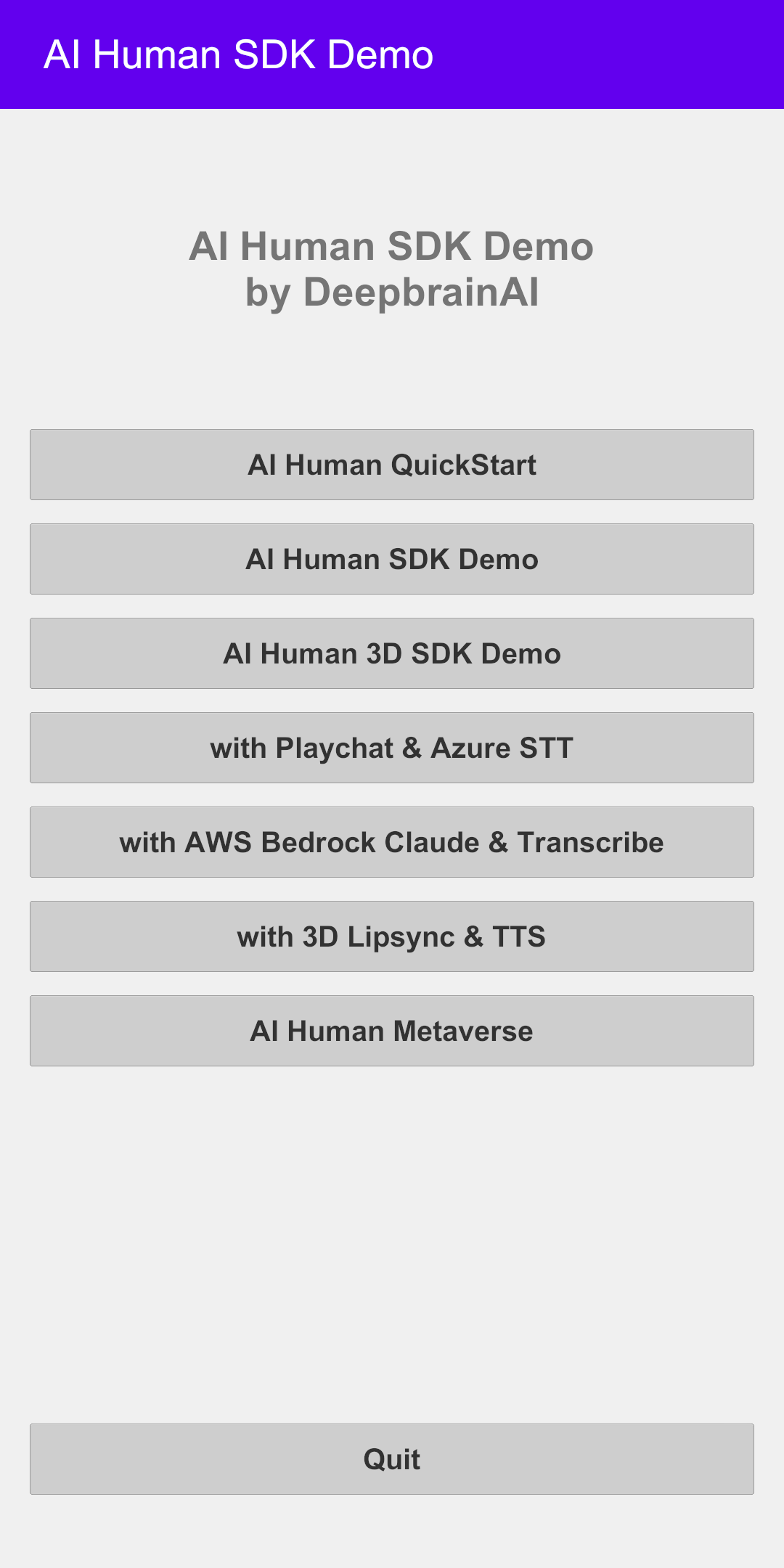Choose with 3D Lipsync & TTS
The image size is (784, 1568).
(x=392, y=936)
